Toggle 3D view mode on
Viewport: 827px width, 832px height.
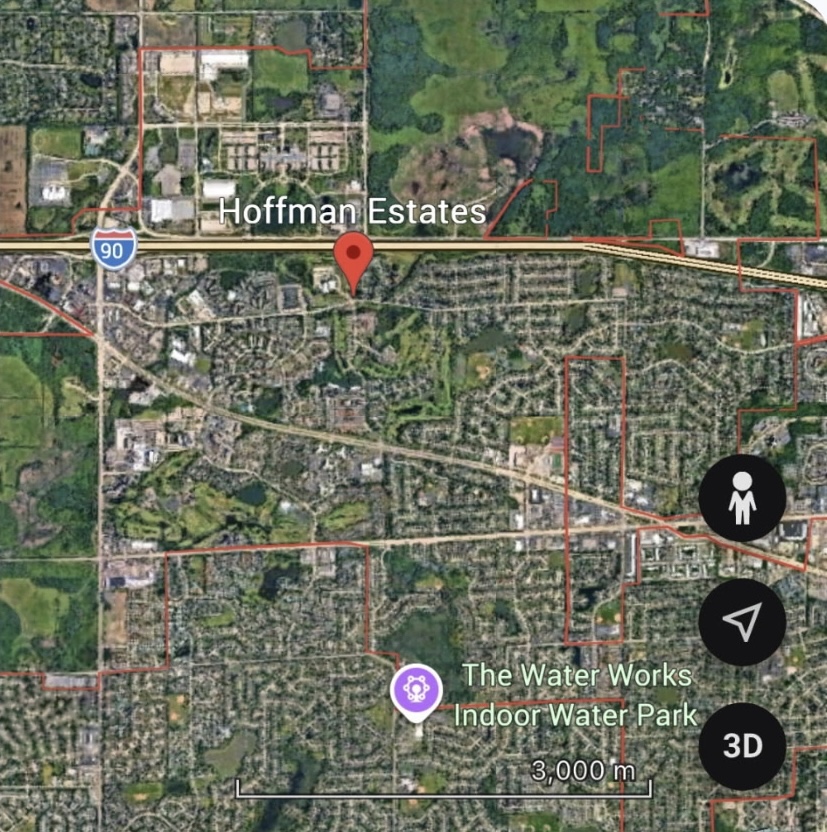[x=742, y=744]
